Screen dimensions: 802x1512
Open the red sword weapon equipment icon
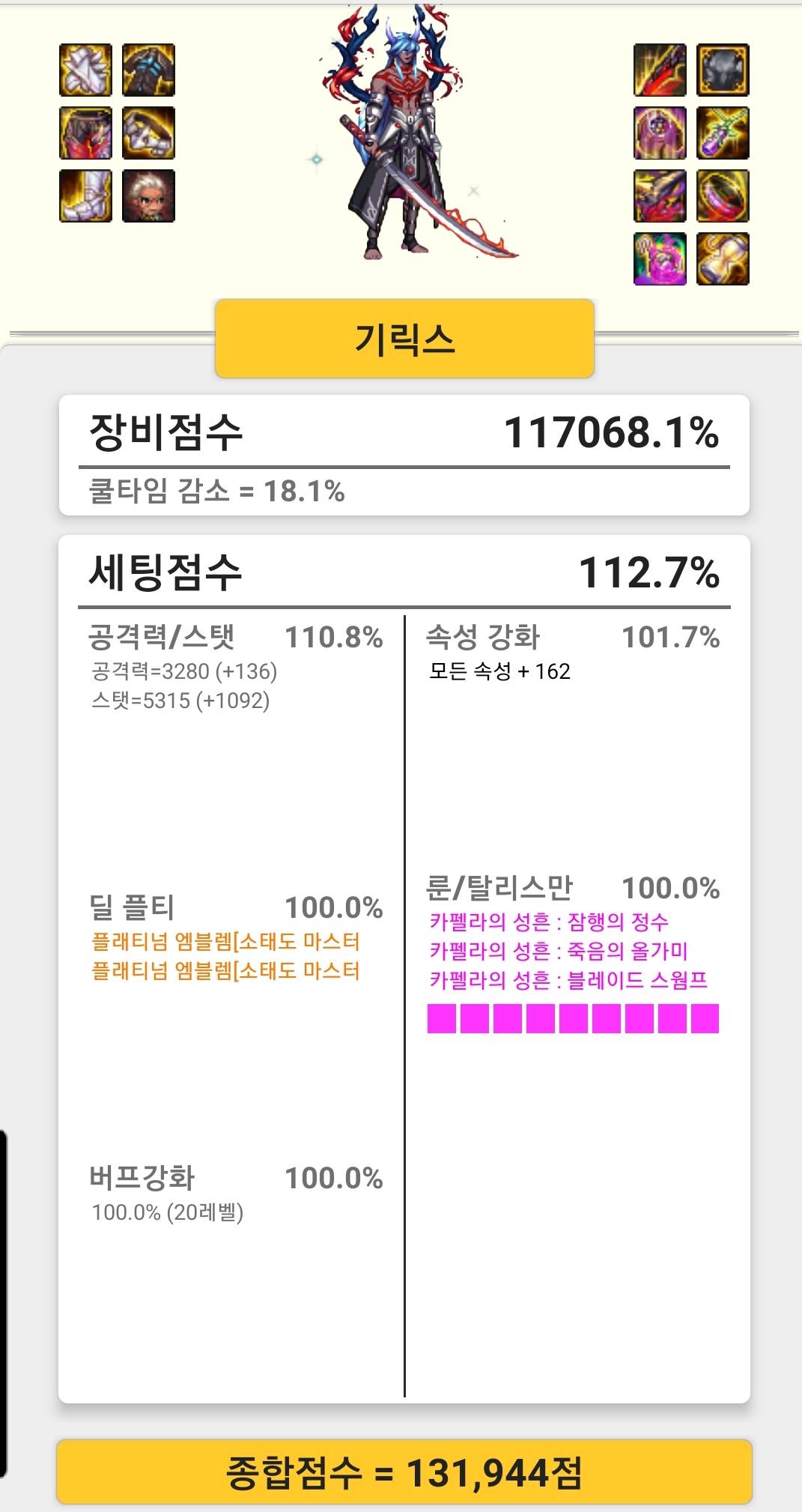660,70
